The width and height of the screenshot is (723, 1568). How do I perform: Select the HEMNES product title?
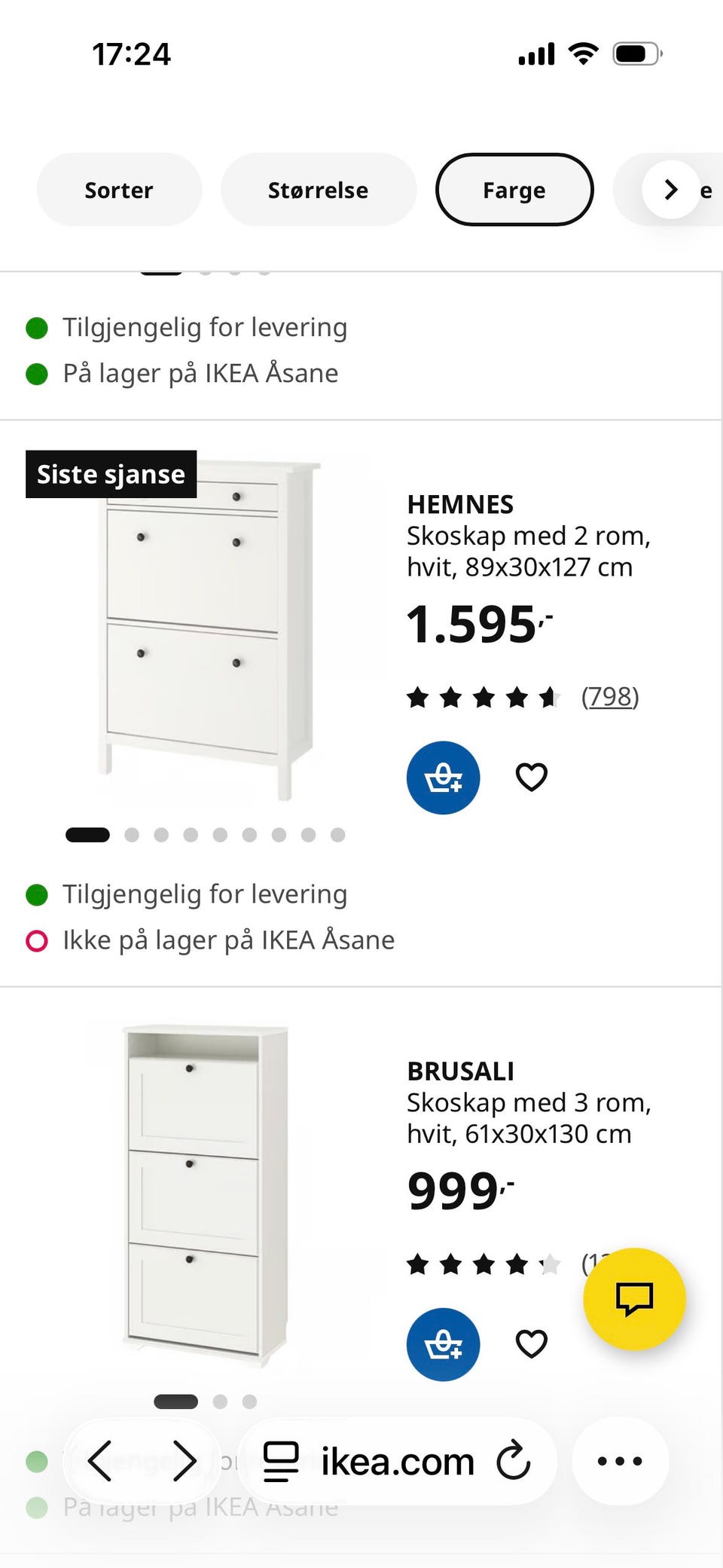click(460, 504)
